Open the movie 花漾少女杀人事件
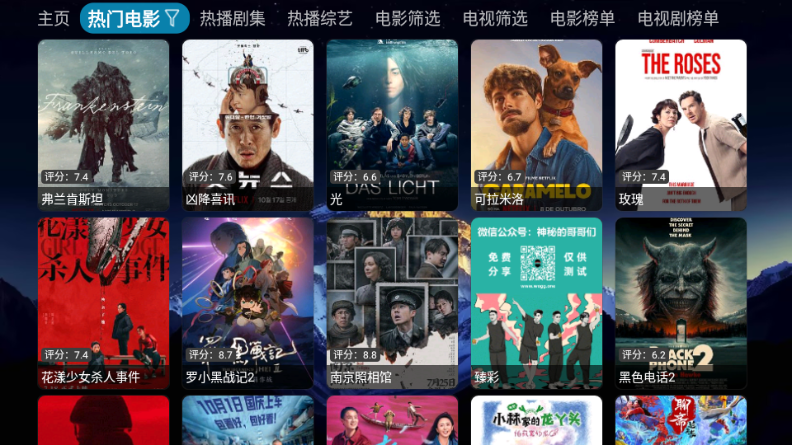 tap(104, 303)
